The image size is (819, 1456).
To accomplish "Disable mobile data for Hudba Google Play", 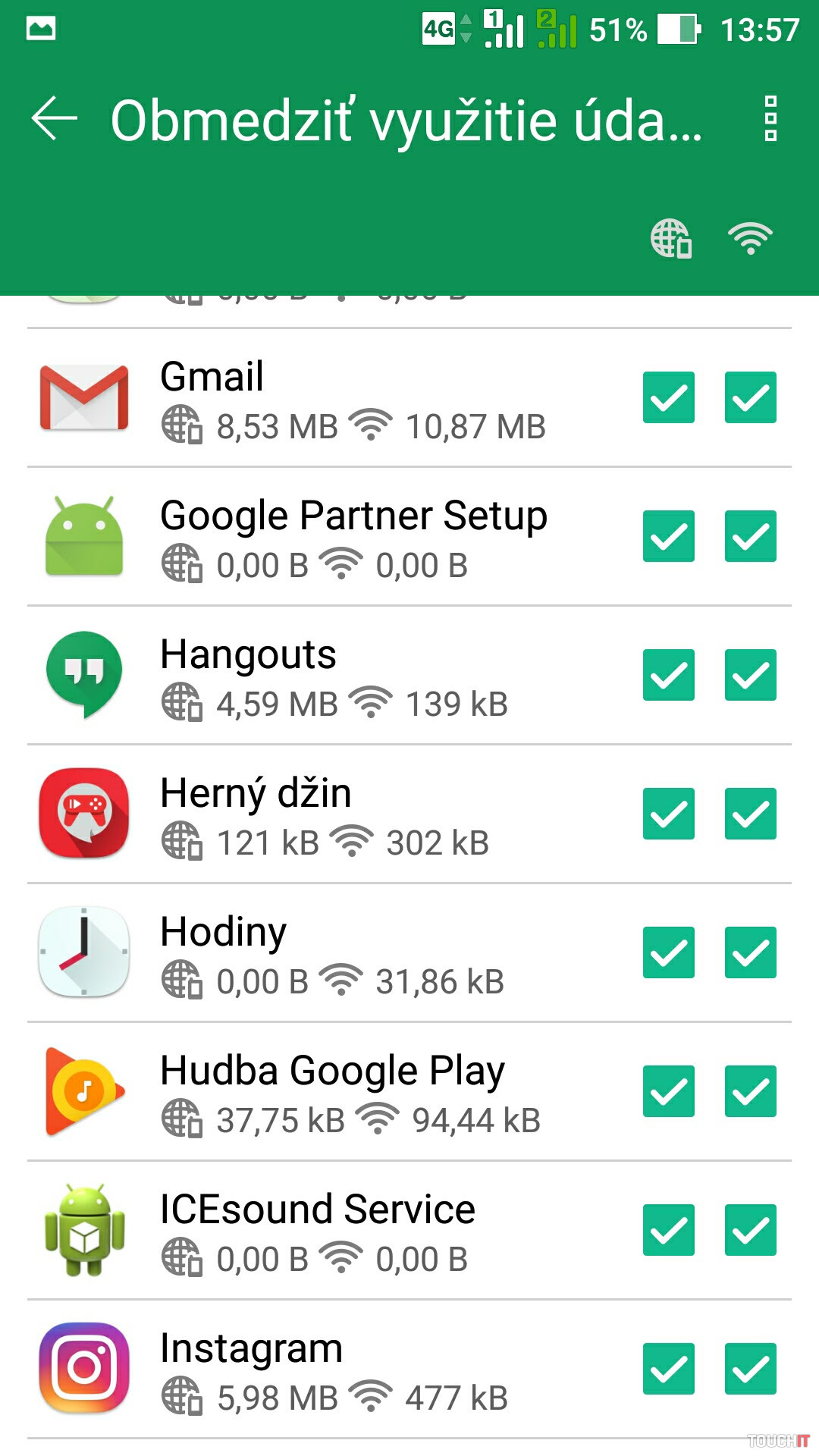I will coord(668,1091).
